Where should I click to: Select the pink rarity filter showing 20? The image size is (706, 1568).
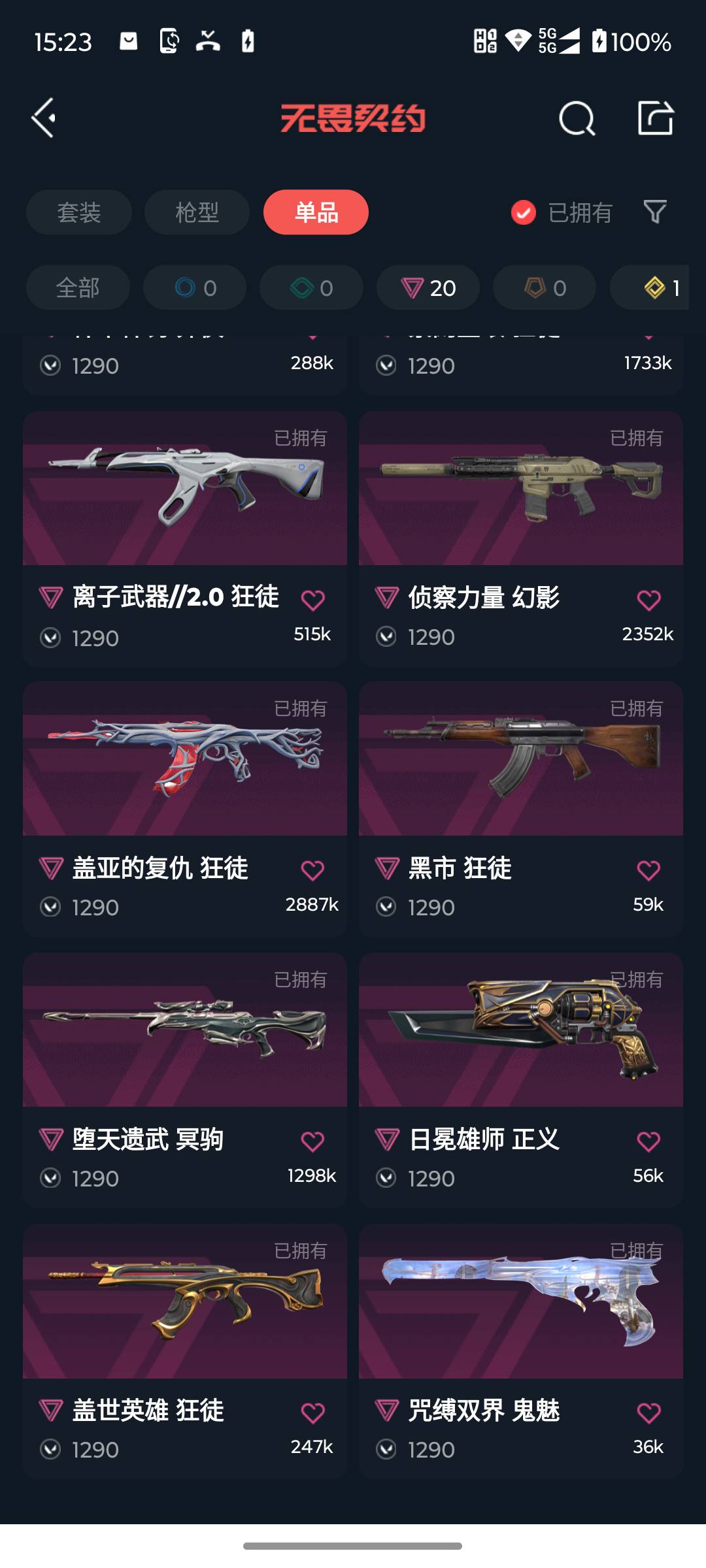coord(428,287)
